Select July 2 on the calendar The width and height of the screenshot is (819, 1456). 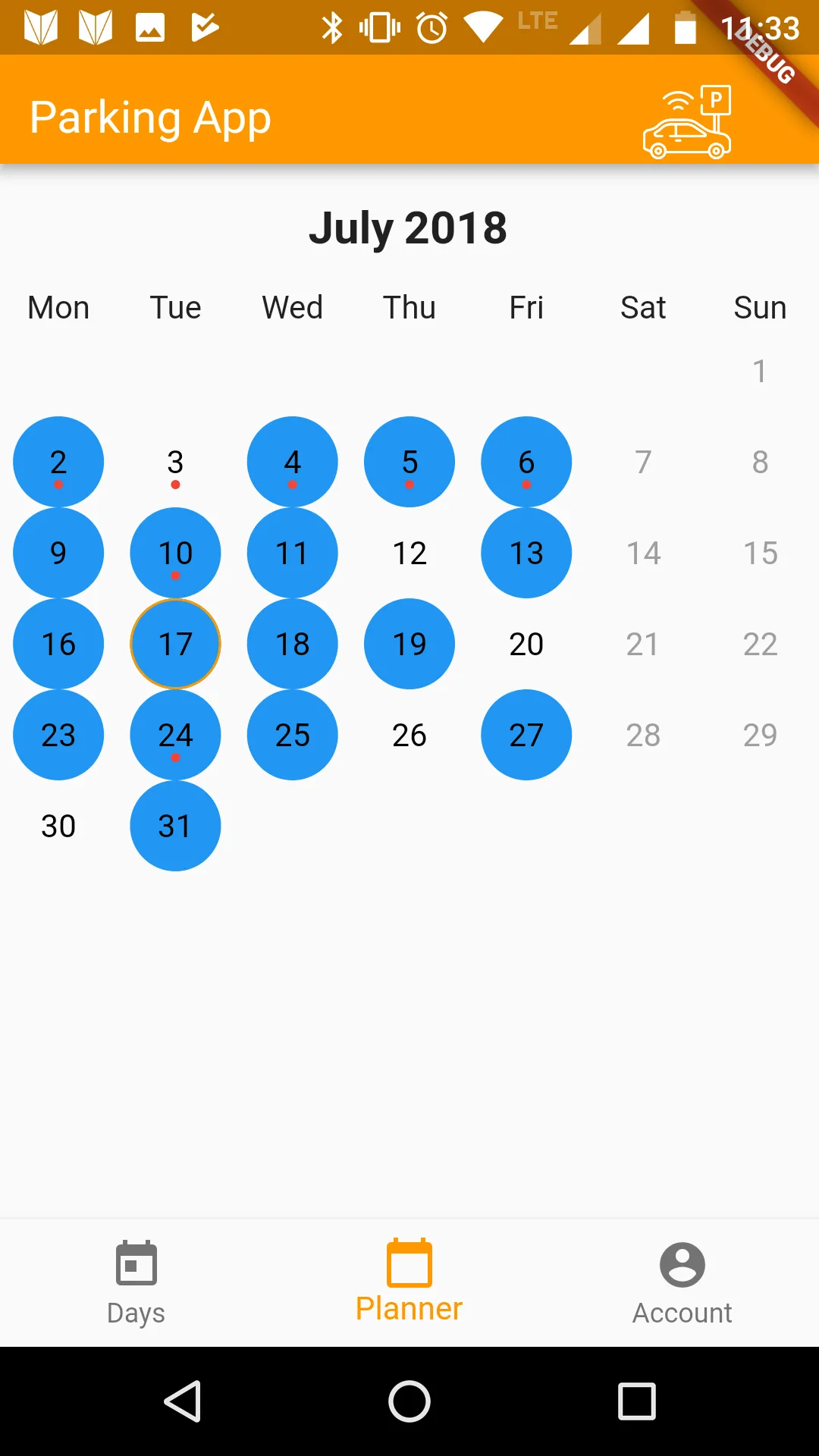(58, 462)
